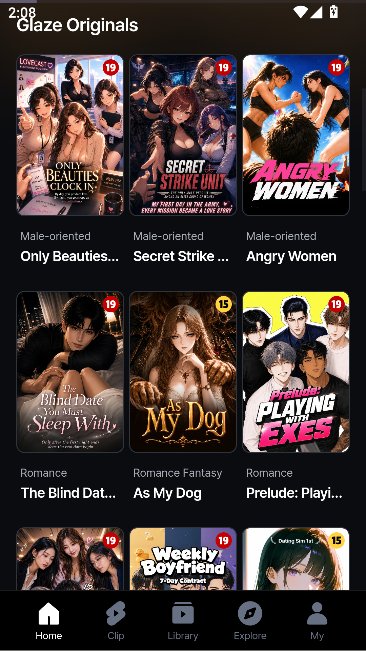Switch to the Library tab

183,621
